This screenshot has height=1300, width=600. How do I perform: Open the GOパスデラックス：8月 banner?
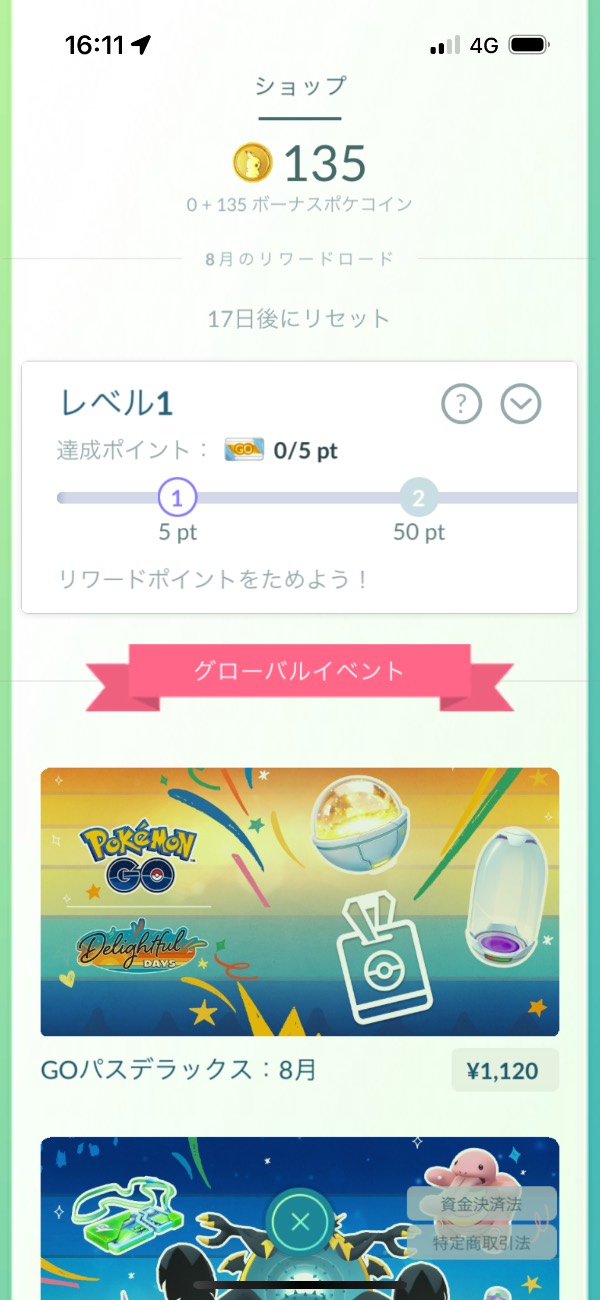click(x=299, y=902)
